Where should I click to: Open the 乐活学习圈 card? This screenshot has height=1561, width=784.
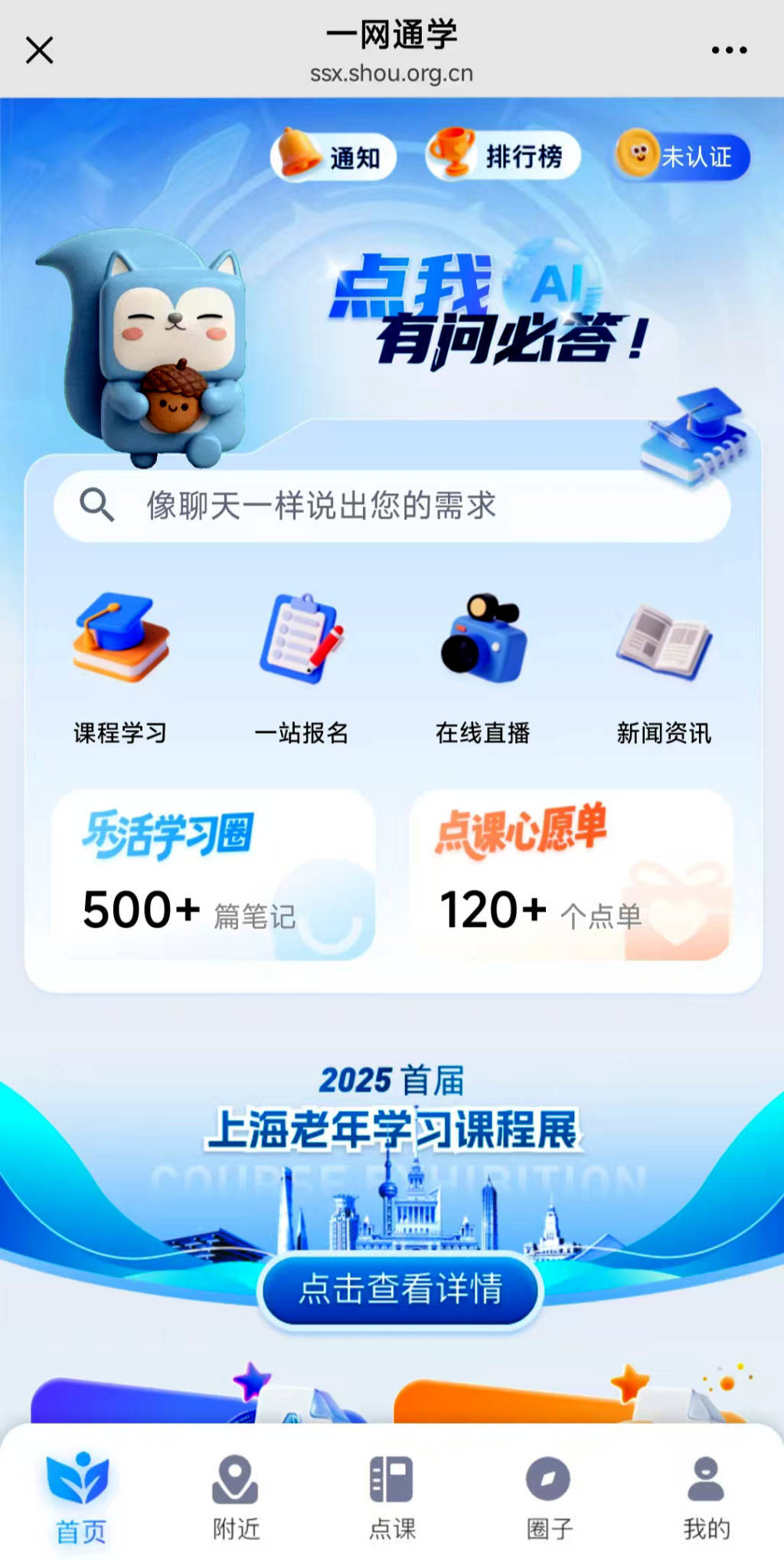point(213,875)
